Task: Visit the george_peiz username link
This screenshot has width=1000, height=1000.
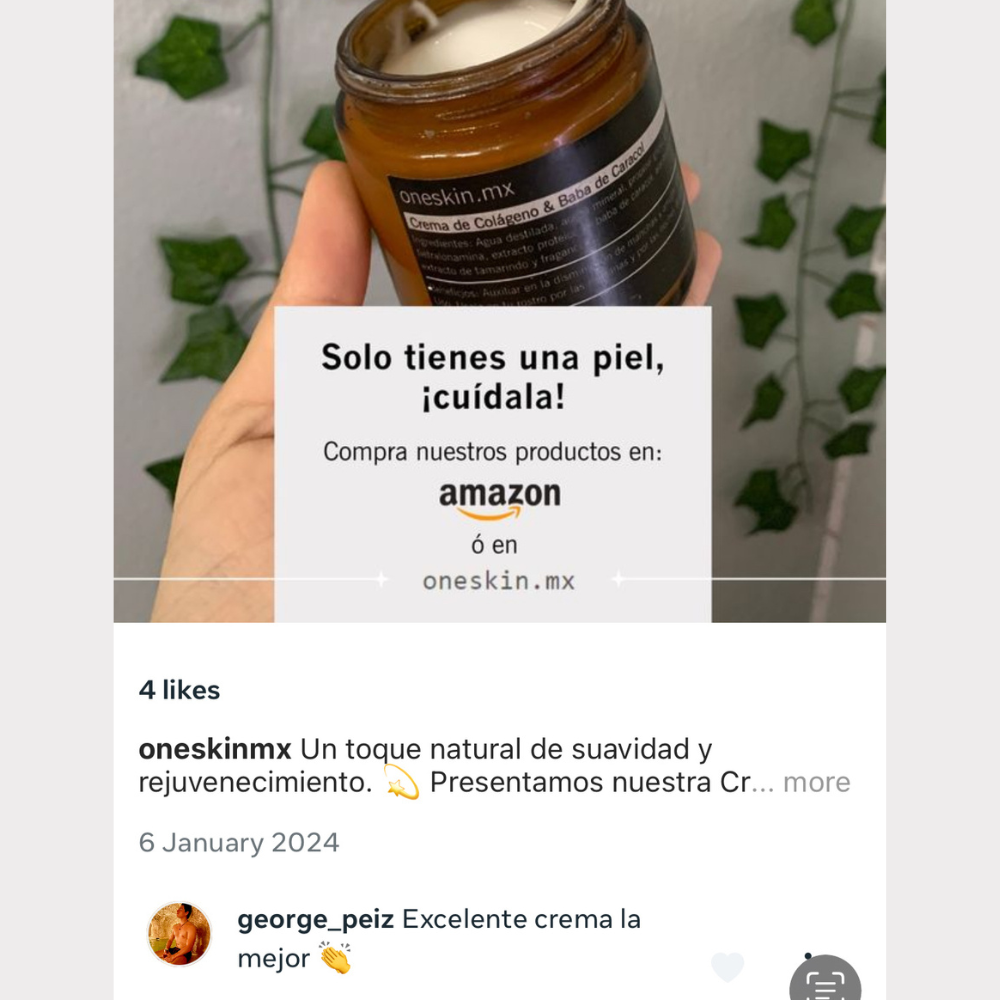Action: [x=315, y=919]
